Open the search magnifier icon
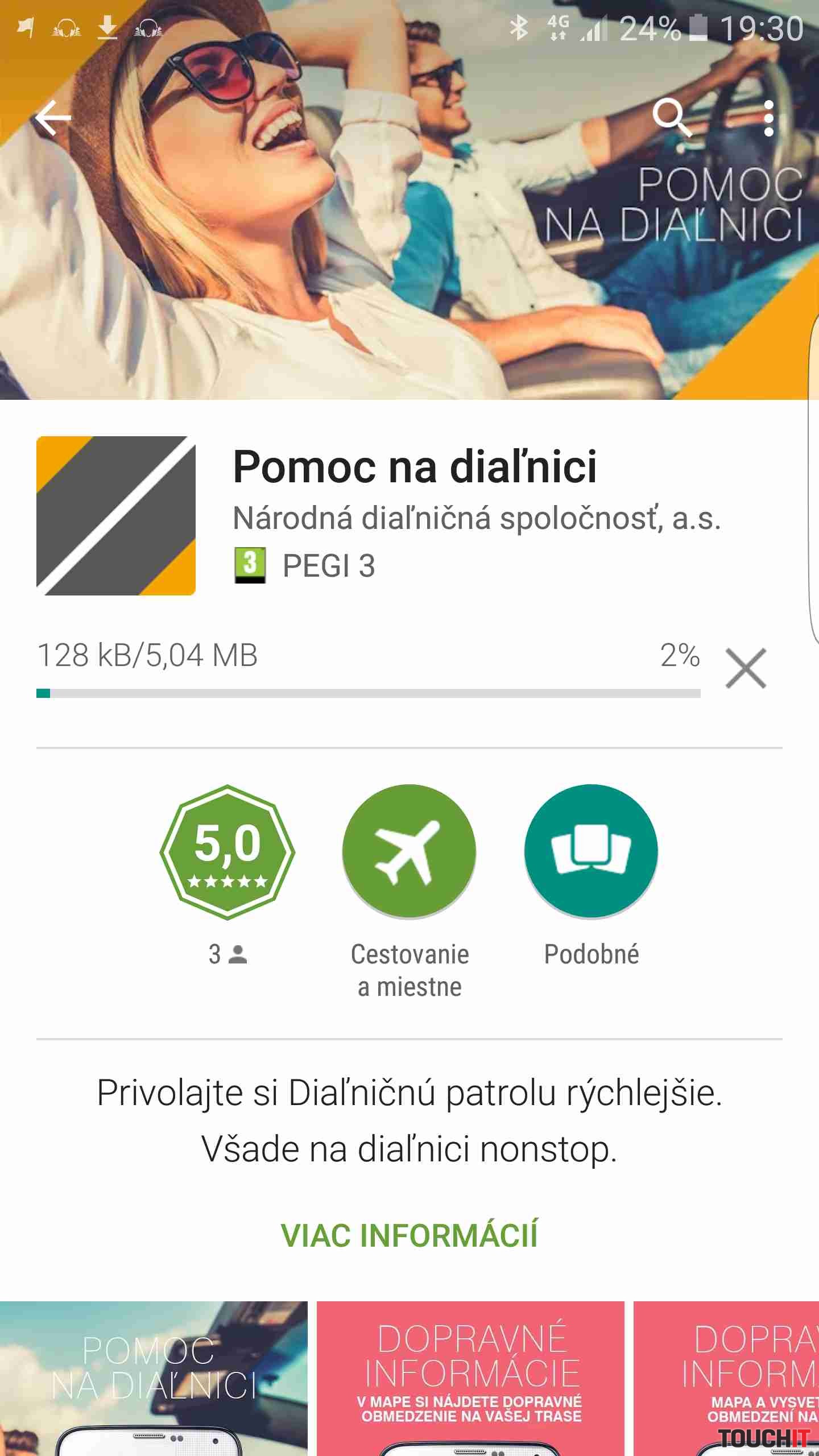 click(x=672, y=118)
